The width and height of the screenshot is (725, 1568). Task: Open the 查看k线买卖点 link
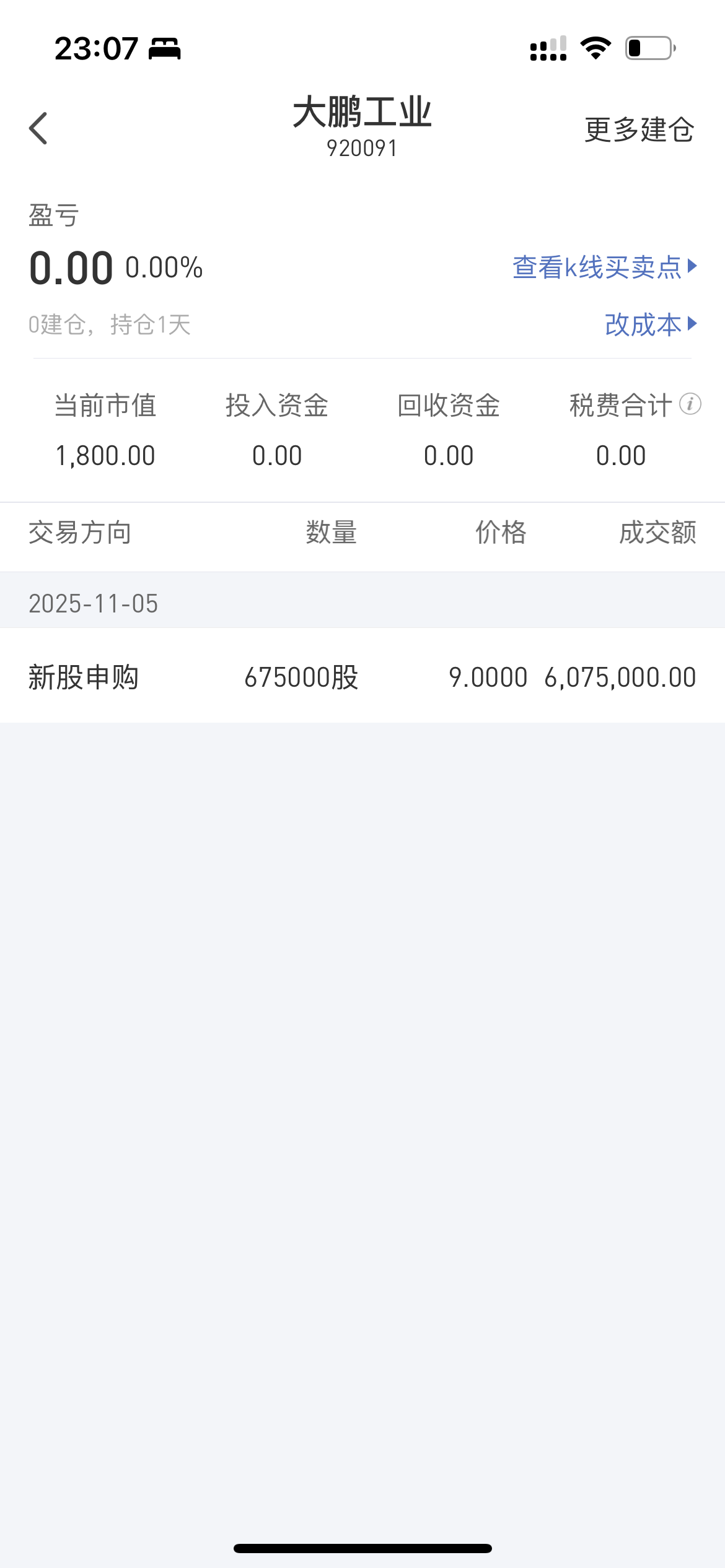(605, 267)
